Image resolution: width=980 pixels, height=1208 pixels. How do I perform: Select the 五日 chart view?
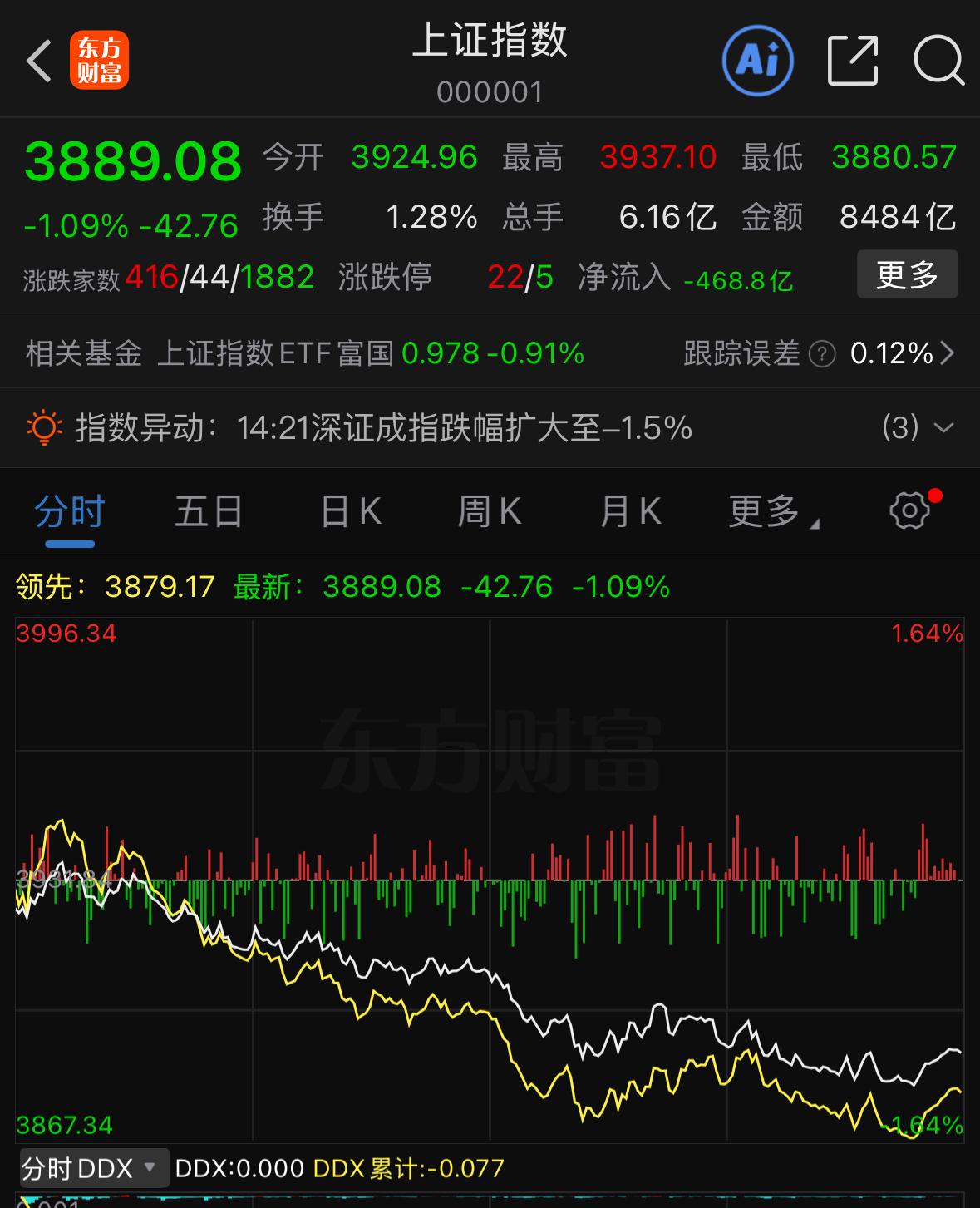click(x=209, y=511)
